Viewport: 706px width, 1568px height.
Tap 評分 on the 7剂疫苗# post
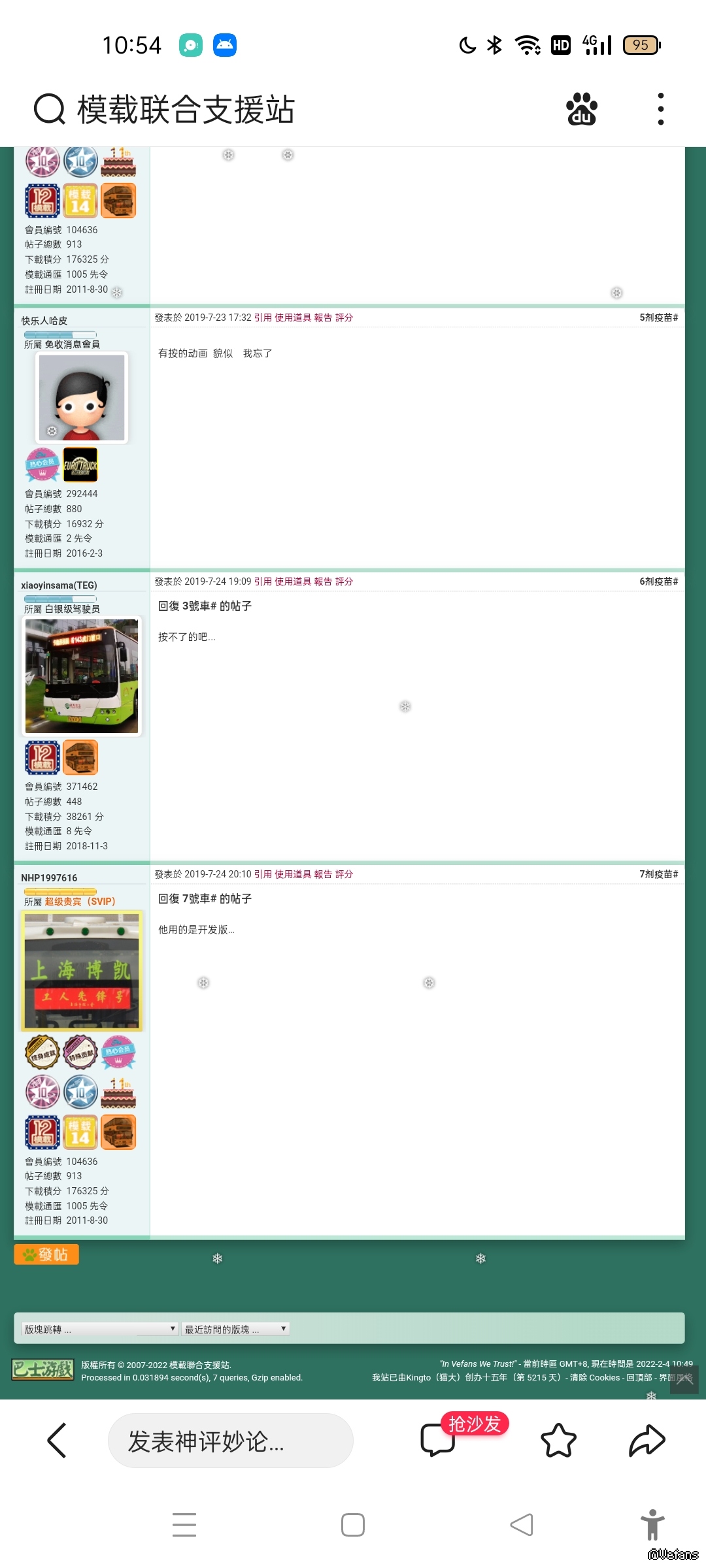click(344, 874)
